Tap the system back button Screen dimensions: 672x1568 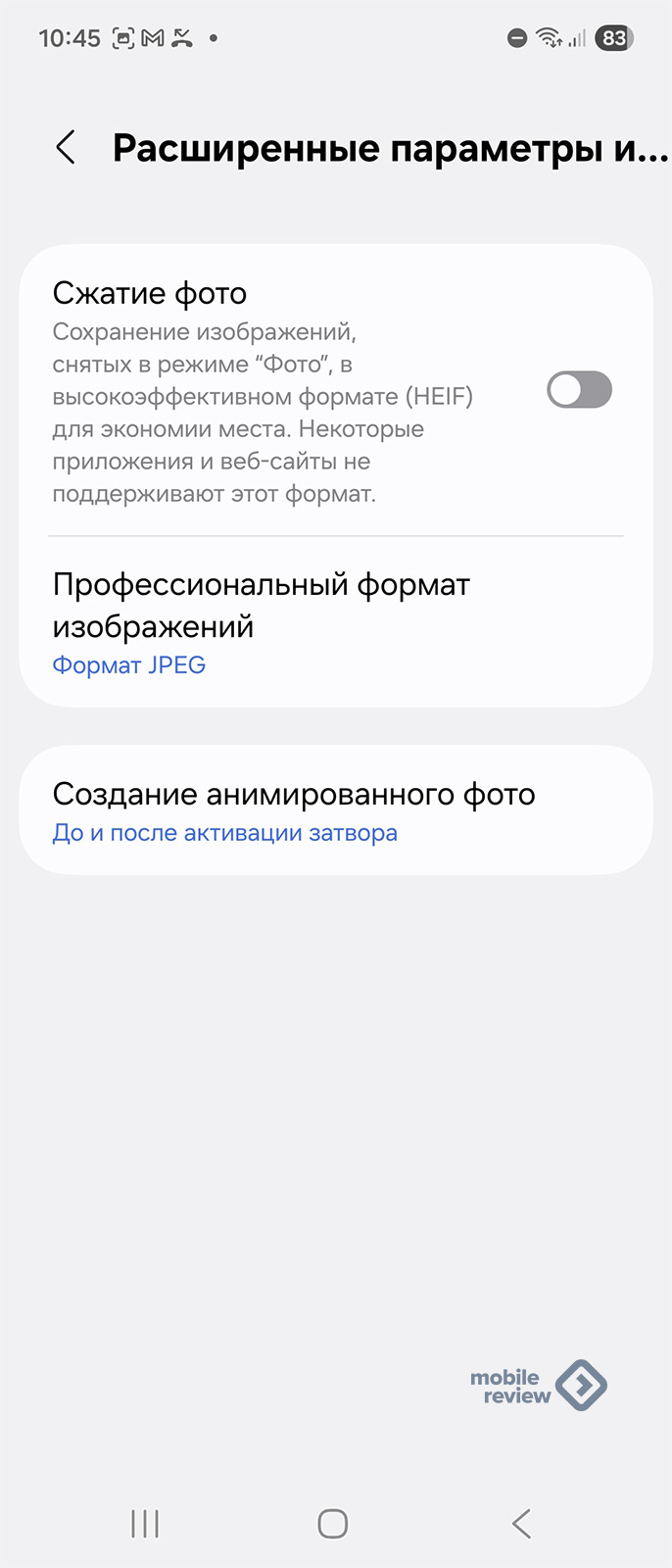point(521,1523)
